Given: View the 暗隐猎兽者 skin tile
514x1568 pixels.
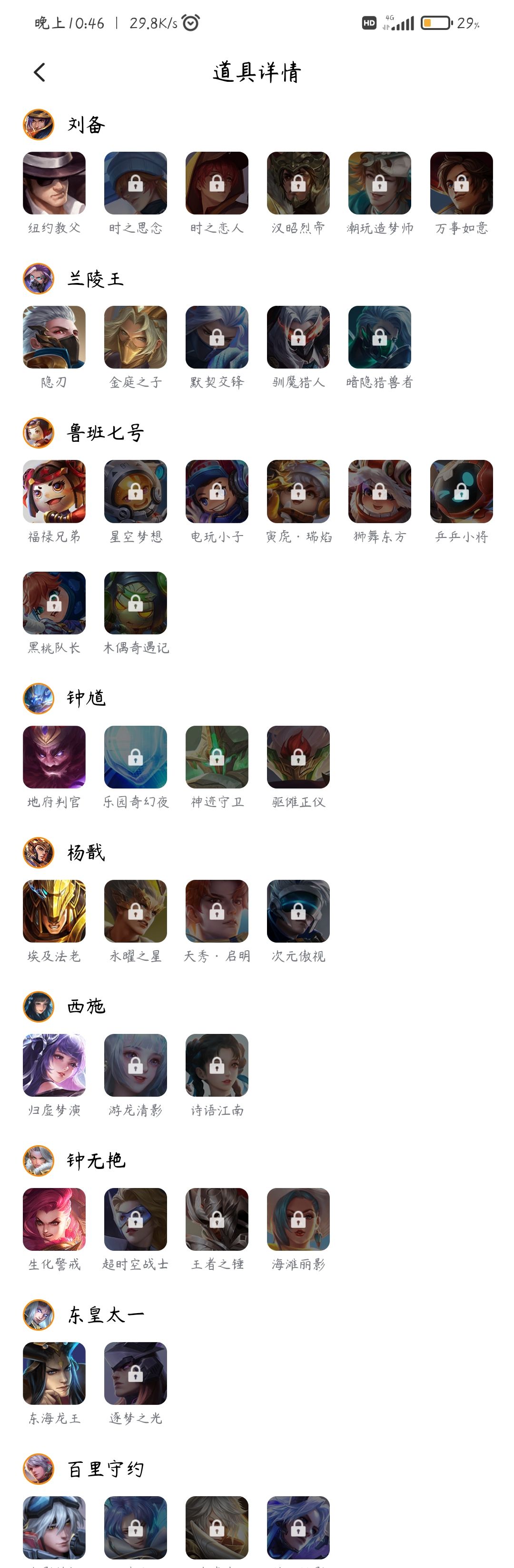Looking at the screenshot, I should pyautogui.click(x=379, y=337).
